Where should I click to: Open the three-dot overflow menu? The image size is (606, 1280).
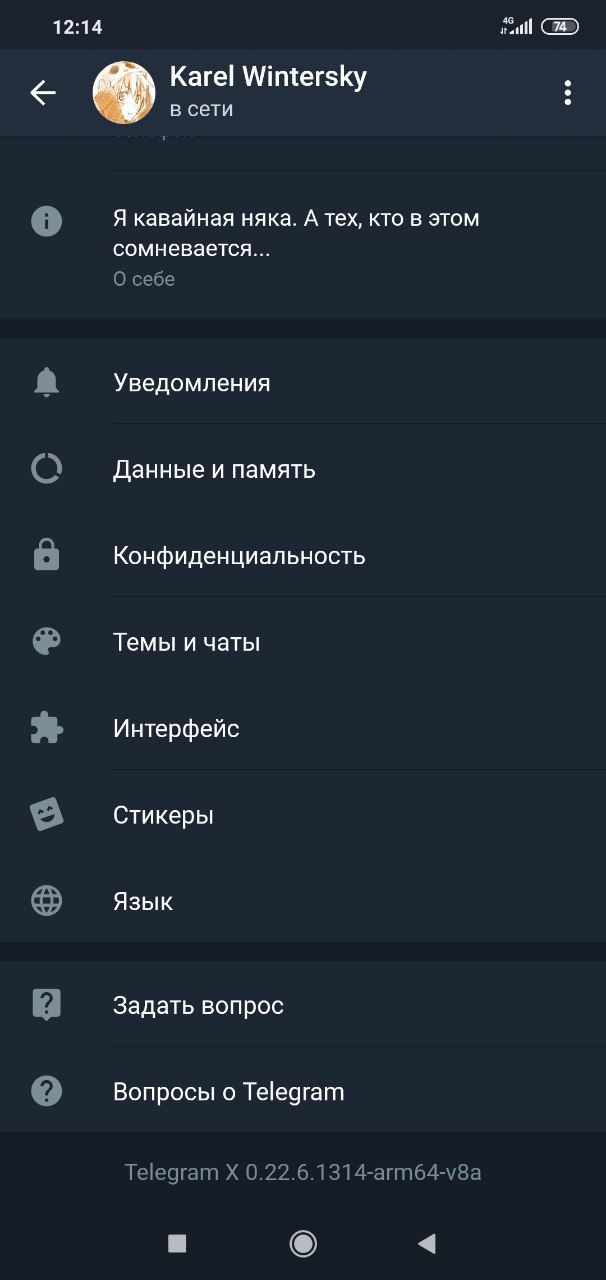click(x=567, y=93)
